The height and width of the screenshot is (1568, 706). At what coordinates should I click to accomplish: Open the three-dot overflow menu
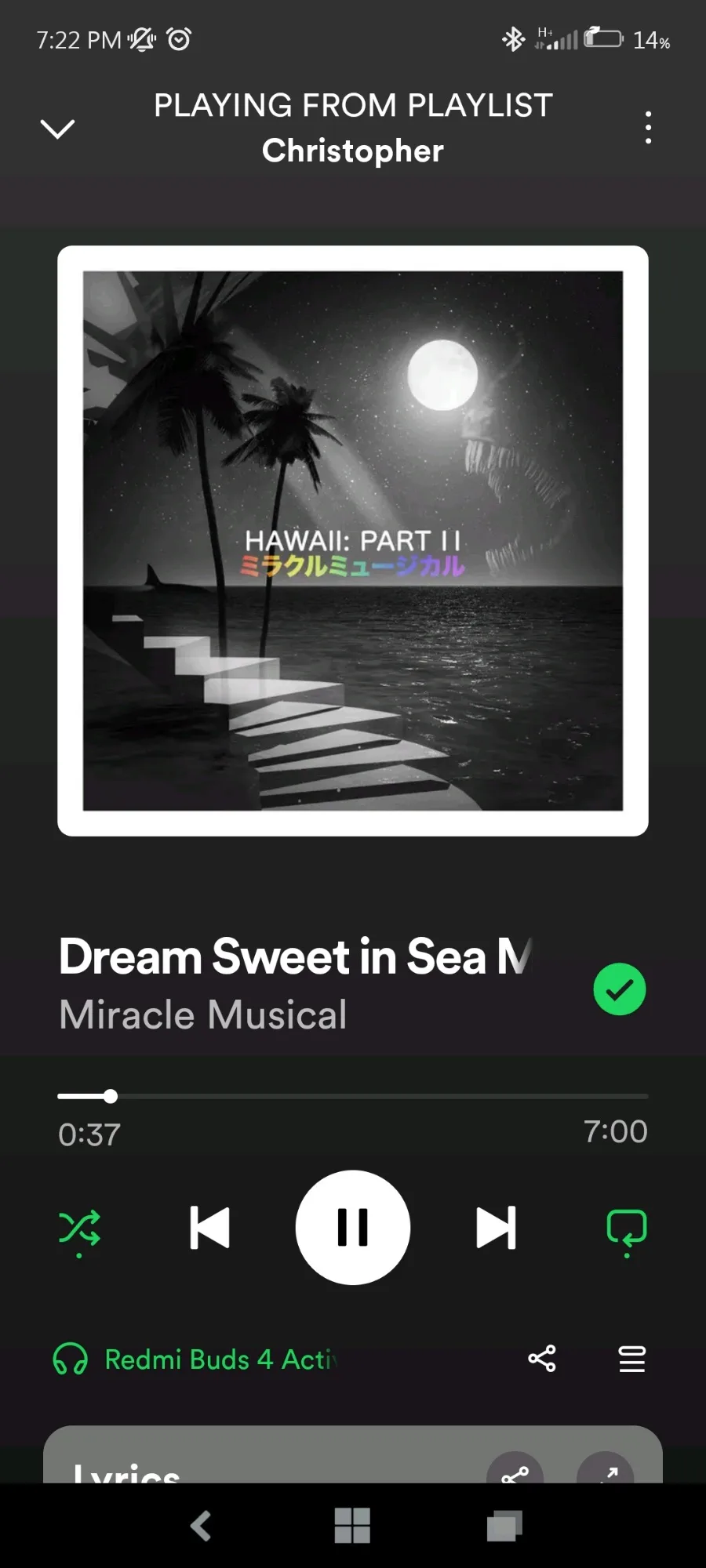[x=648, y=128]
